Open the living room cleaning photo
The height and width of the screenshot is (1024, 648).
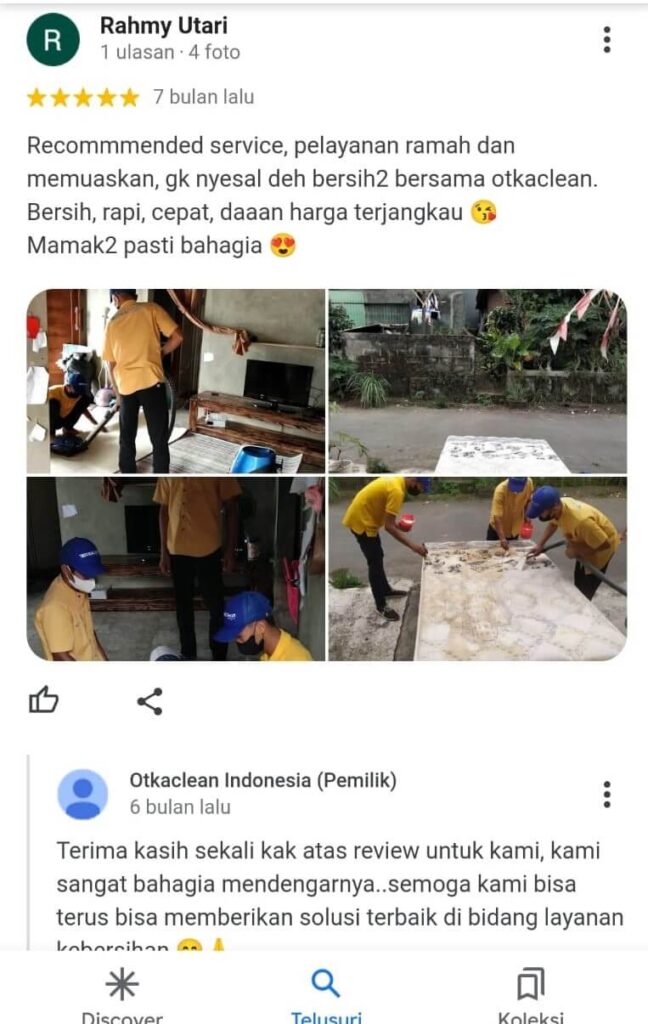point(176,381)
